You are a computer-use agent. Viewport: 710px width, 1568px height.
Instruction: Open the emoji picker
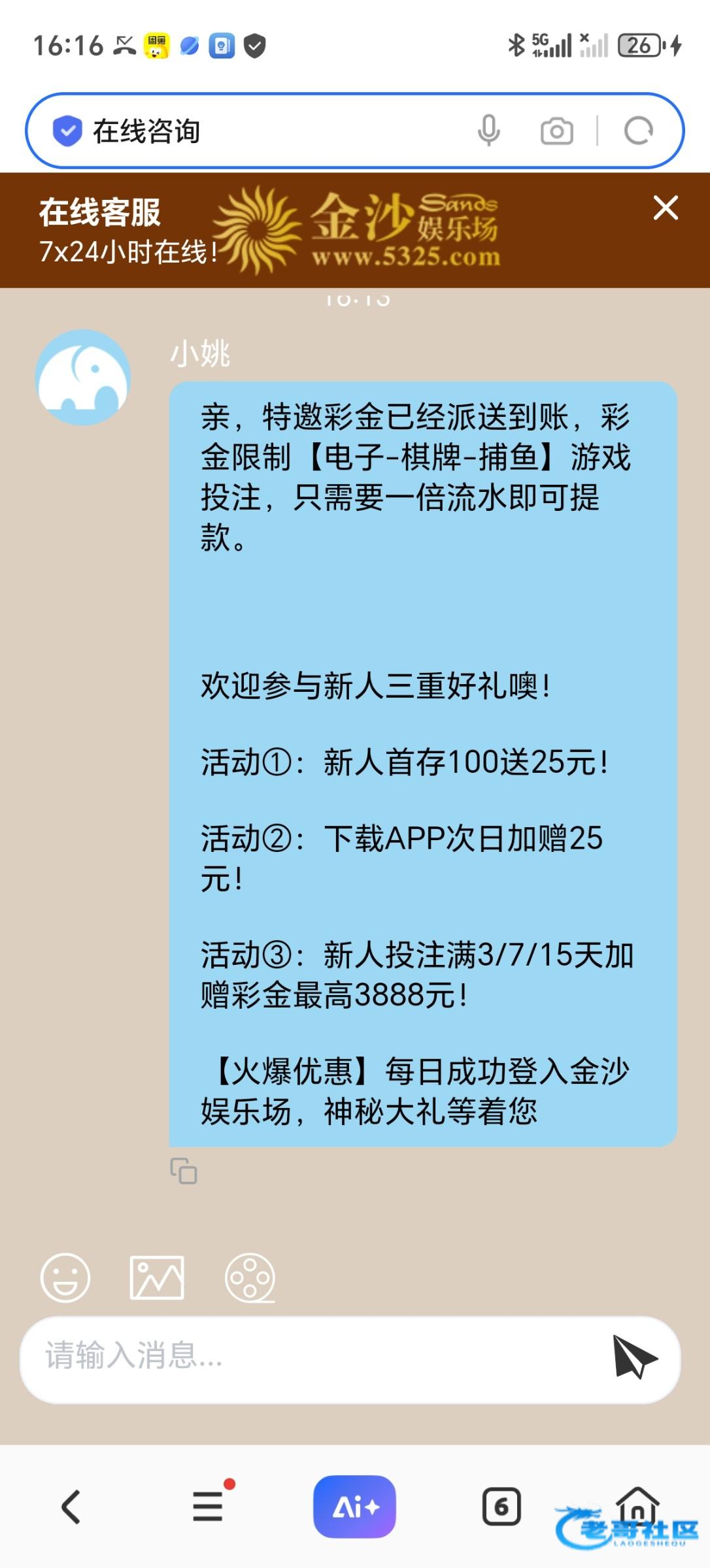65,1277
